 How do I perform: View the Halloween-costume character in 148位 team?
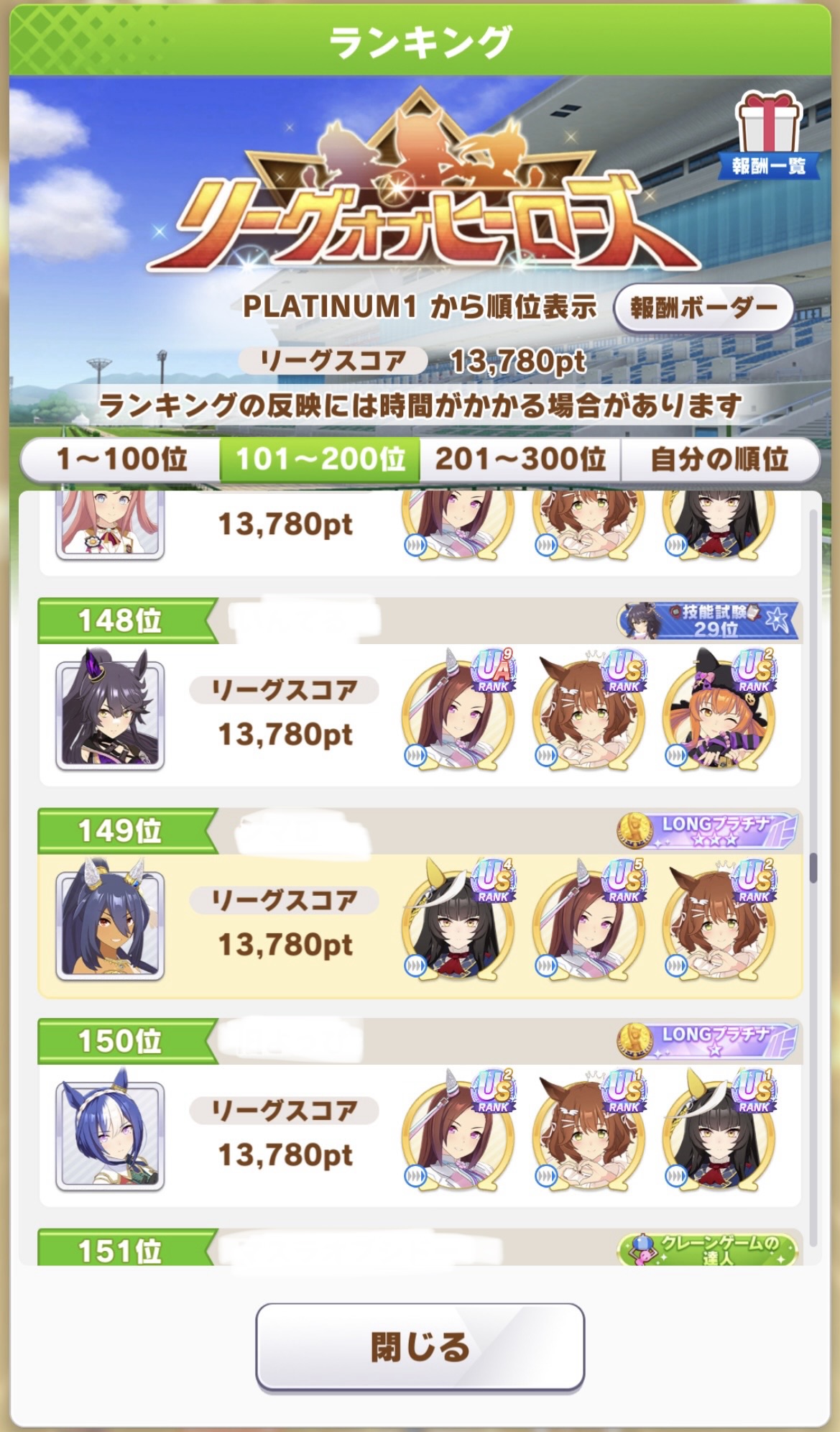[719, 710]
